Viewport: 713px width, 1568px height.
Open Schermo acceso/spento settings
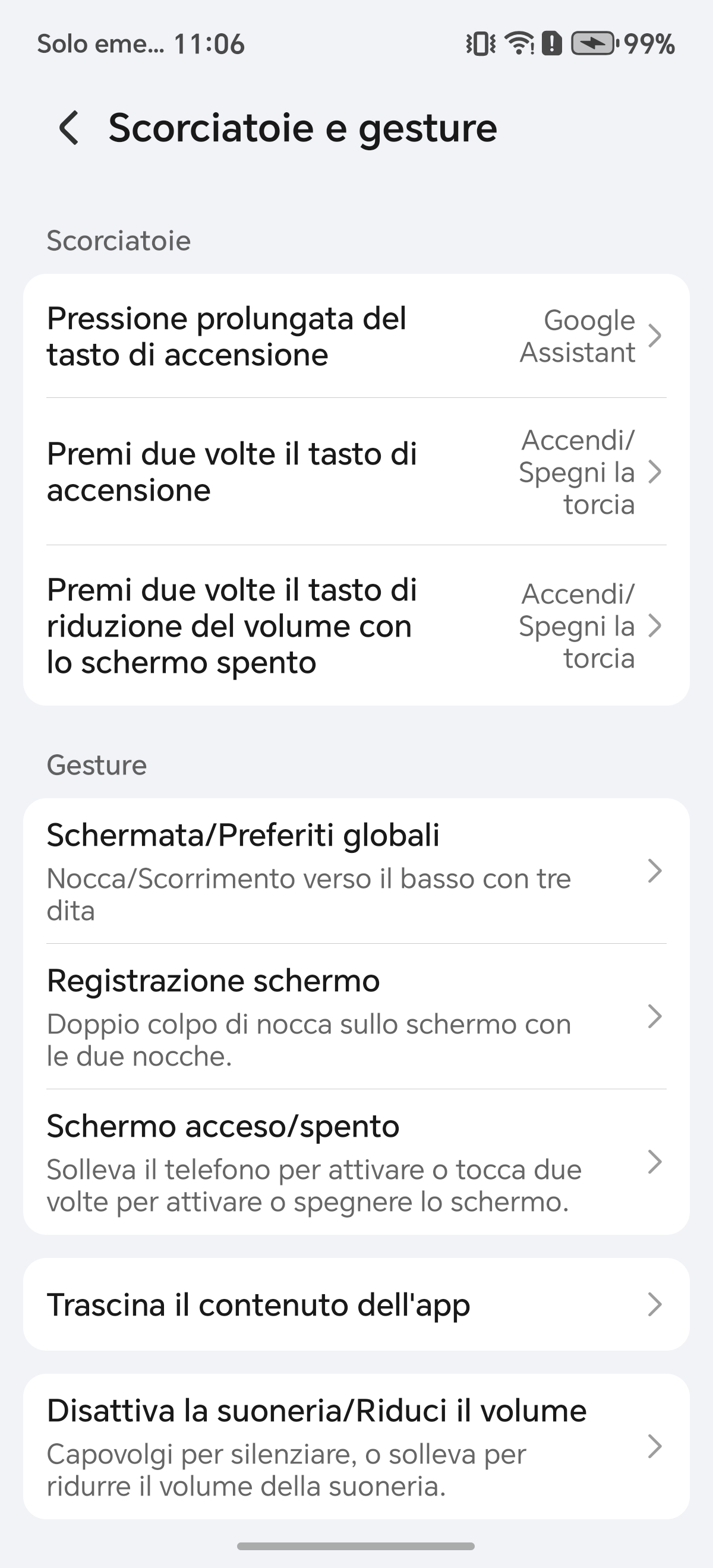pyautogui.click(x=355, y=1162)
